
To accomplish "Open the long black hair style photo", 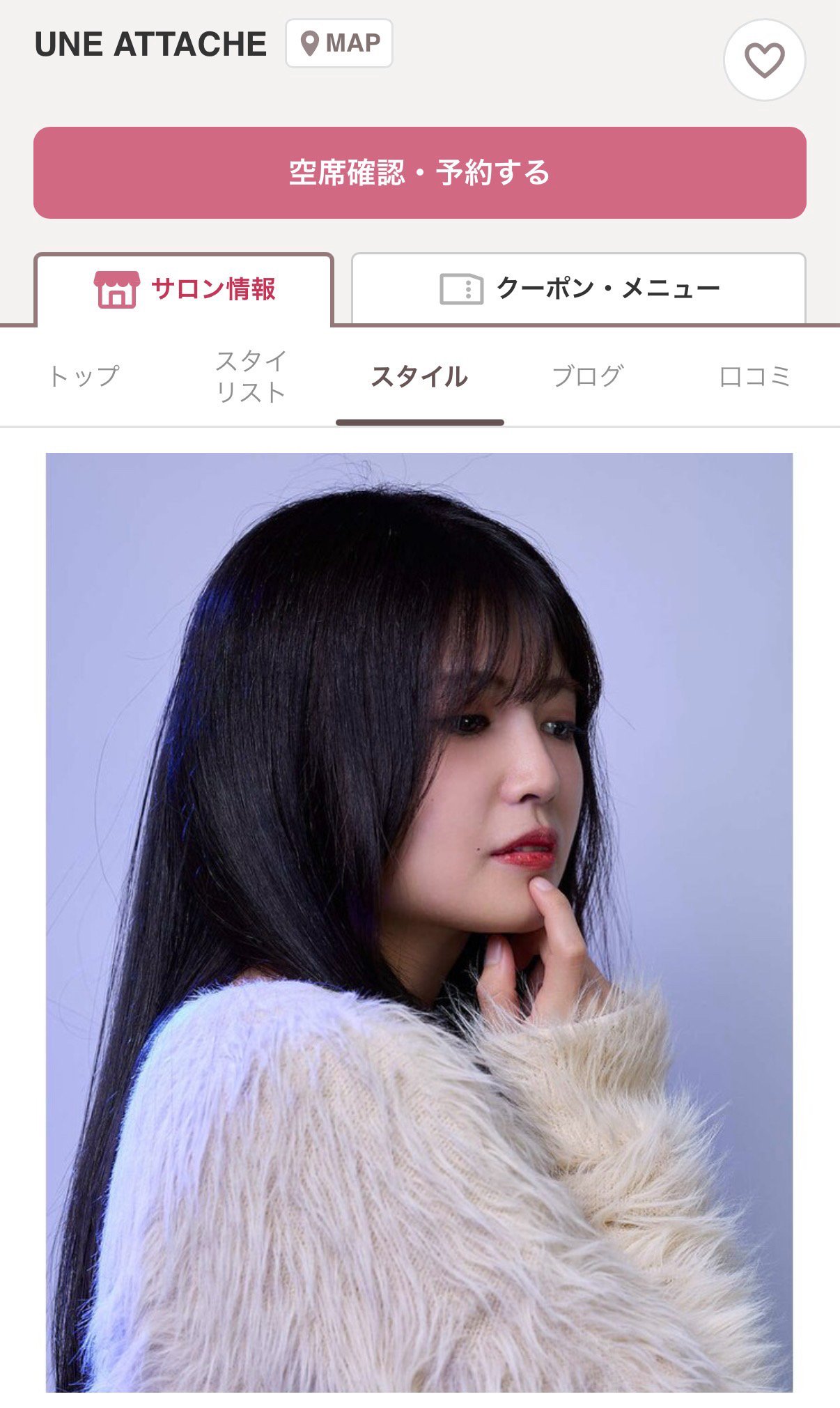I will [x=419, y=922].
